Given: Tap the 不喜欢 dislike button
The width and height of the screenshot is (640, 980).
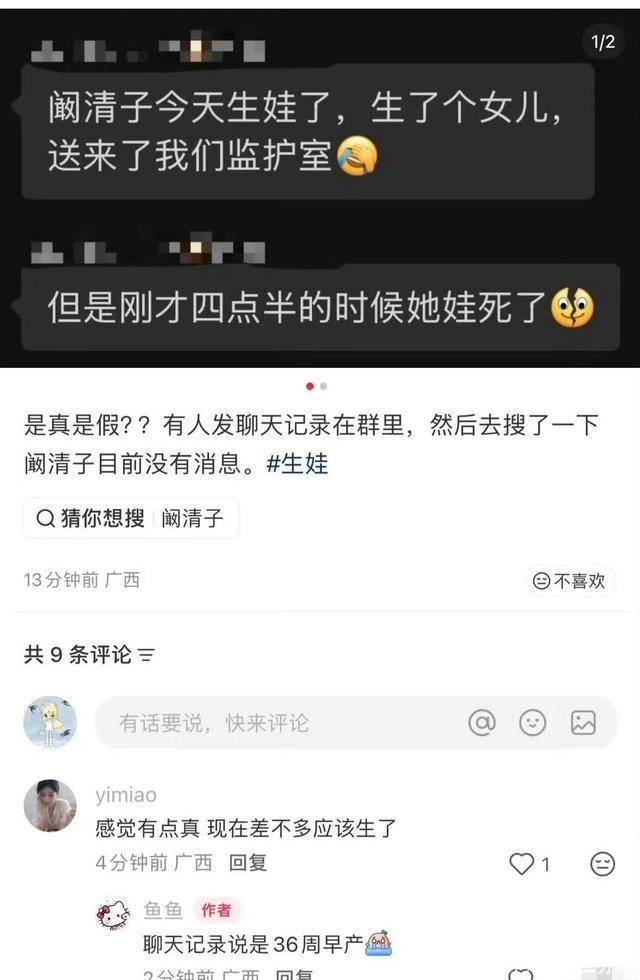Looking at the screenshot, I should (x=569, y=580).
